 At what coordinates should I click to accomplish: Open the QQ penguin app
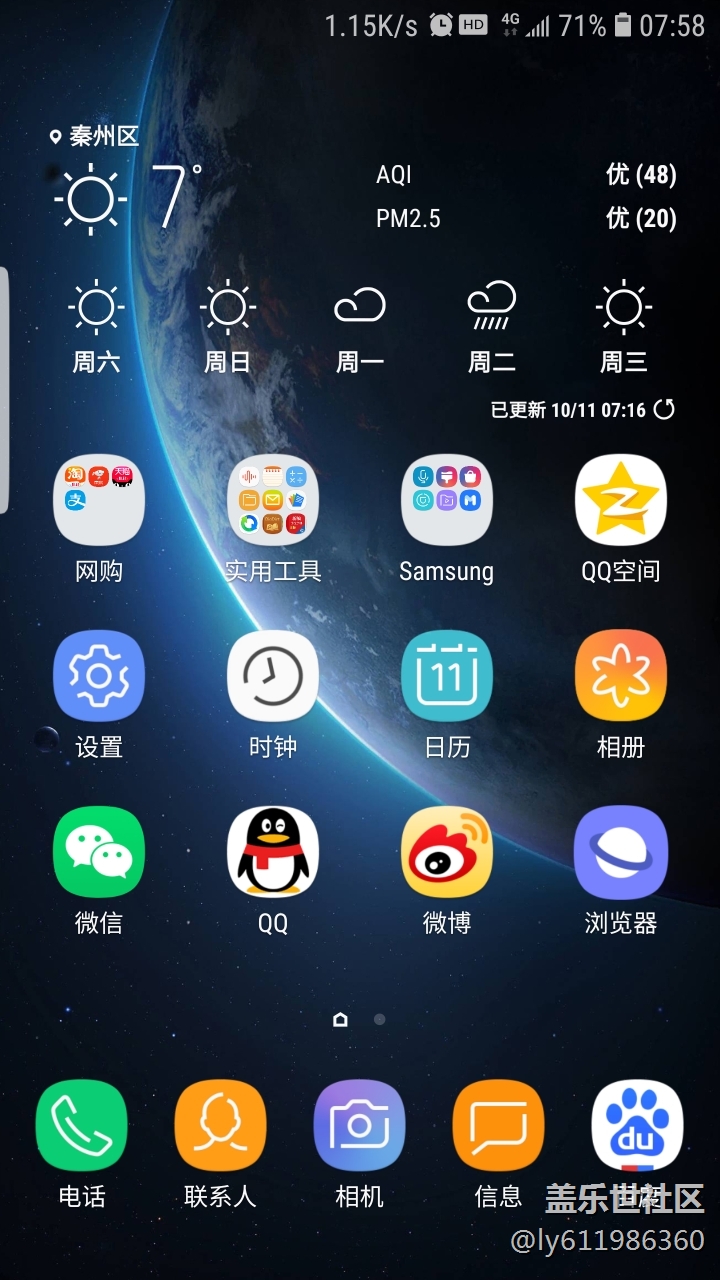[x=272, y=852]
